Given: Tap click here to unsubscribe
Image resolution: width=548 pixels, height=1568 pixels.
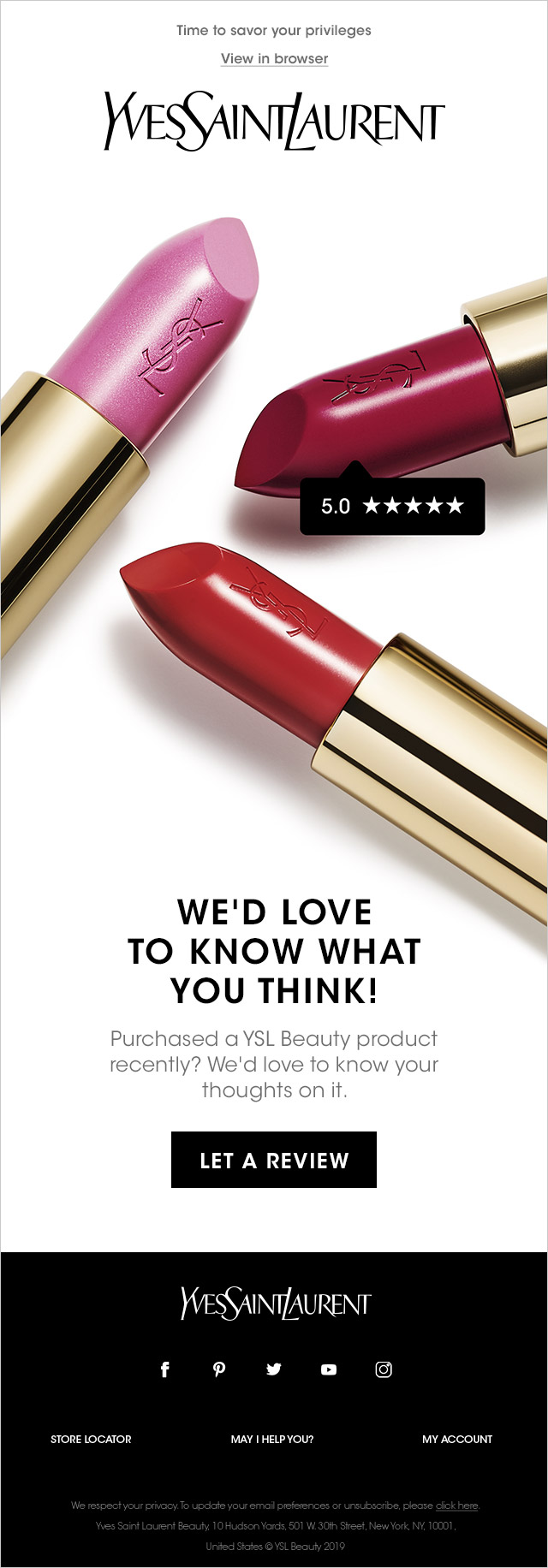Looking at the screenshot, I should [x=456, y=1505].
